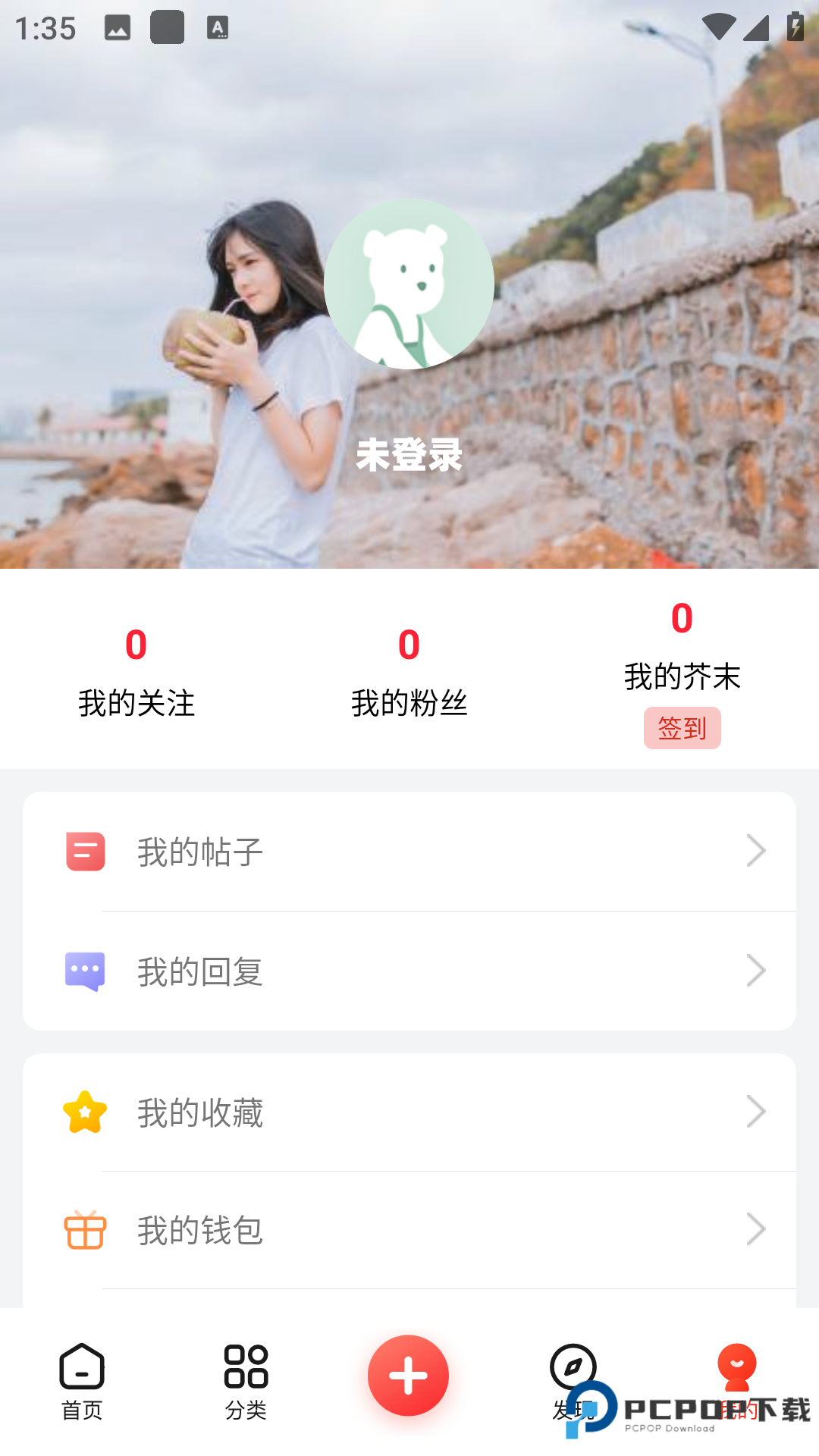
Task: Switch to the 分类 category tab
Action: pos(246,1382)
